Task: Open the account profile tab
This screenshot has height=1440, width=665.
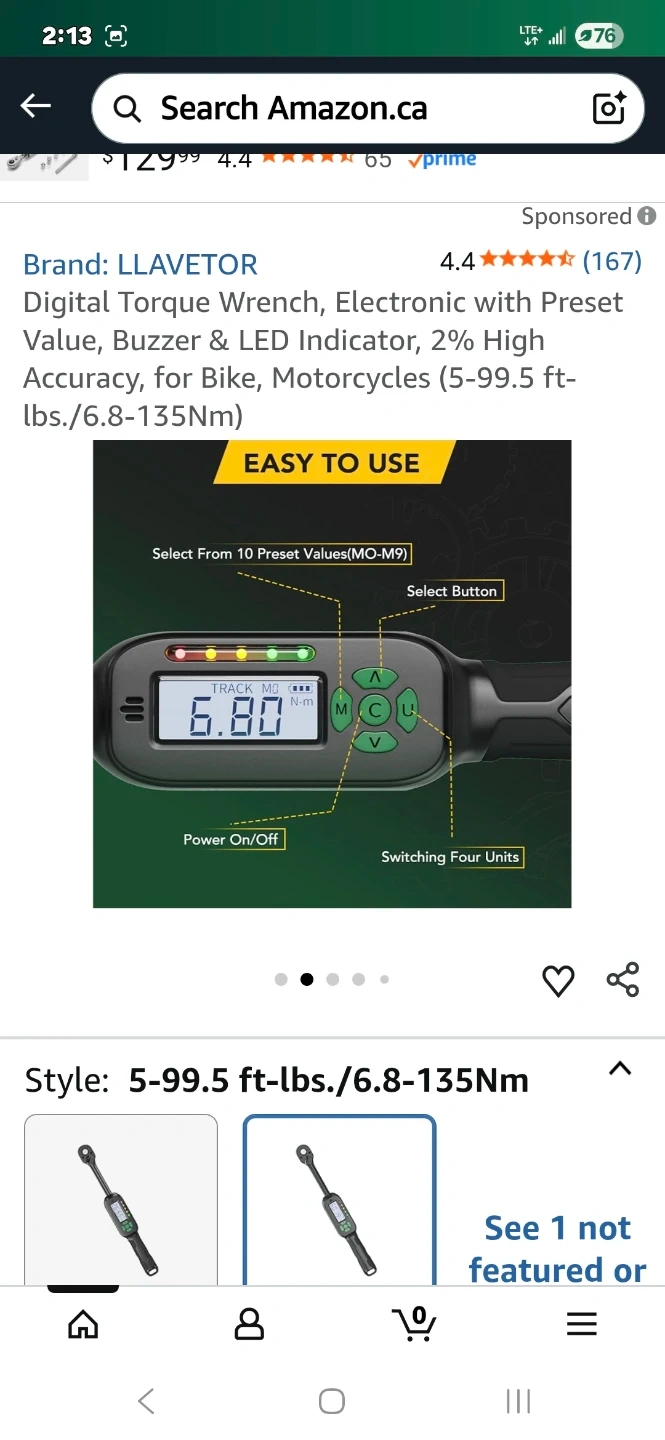Action: pos(249,1324)
